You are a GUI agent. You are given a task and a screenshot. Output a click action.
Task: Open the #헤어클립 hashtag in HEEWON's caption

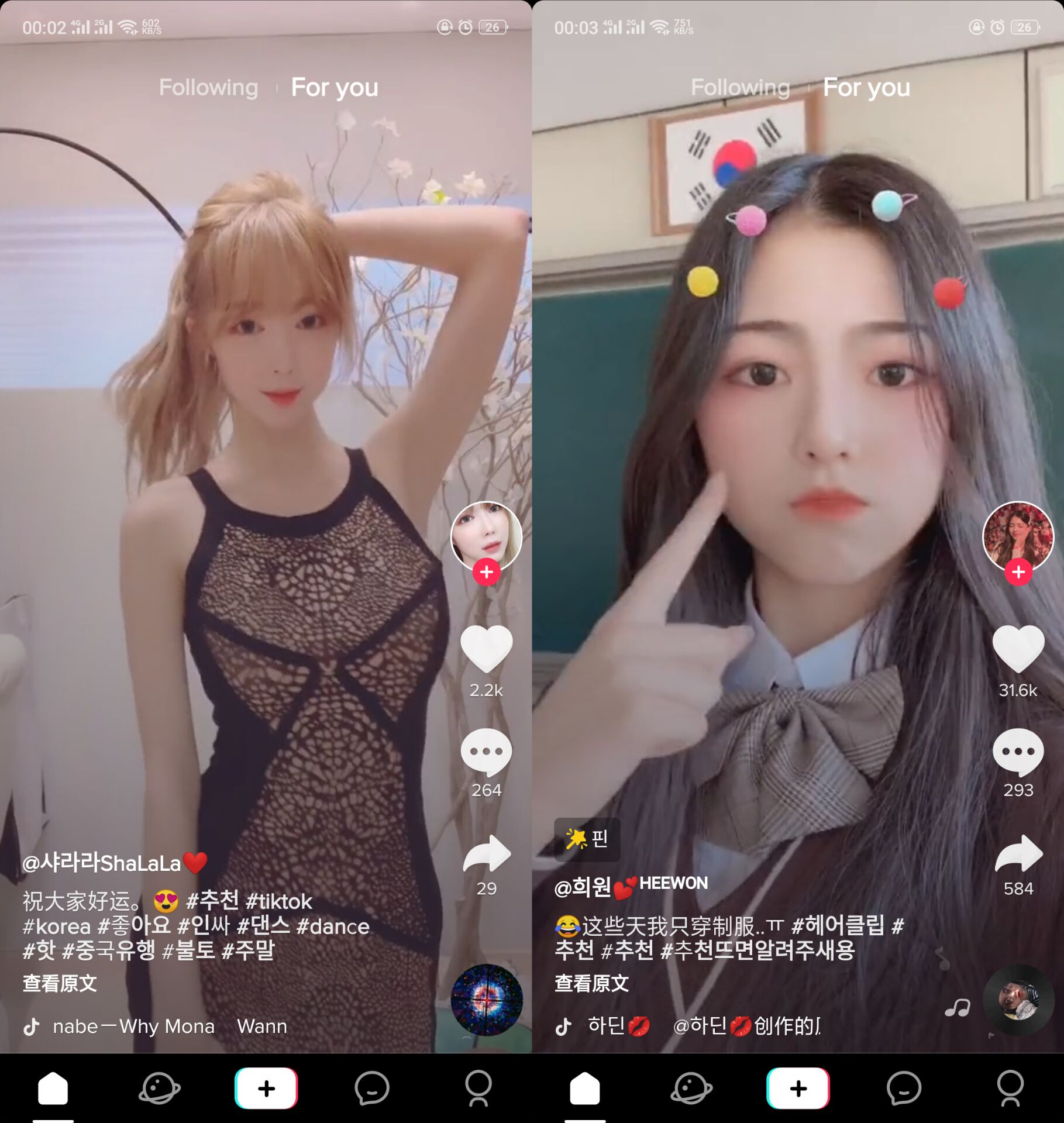point(838,926)
